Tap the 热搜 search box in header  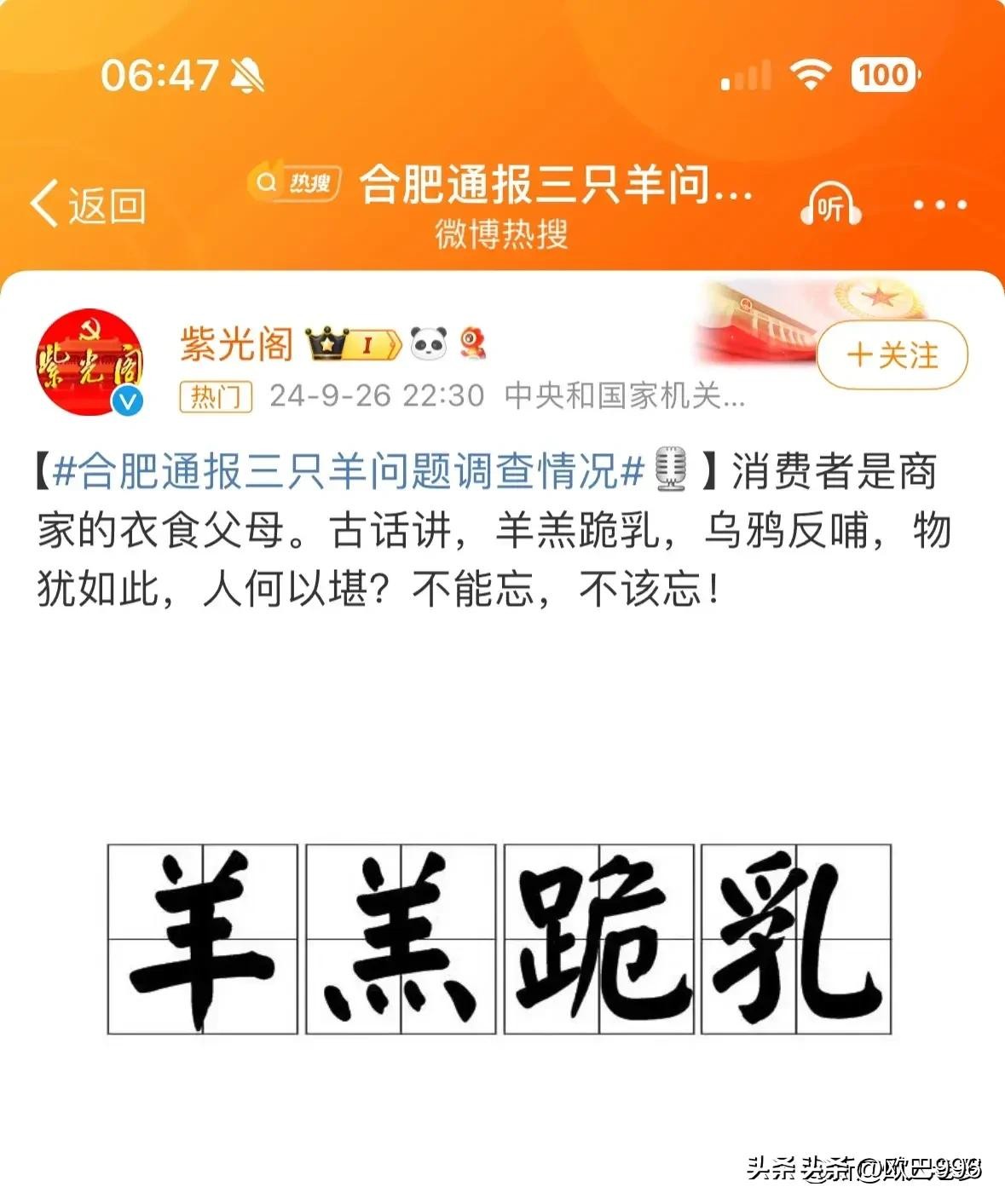(294, 182)
